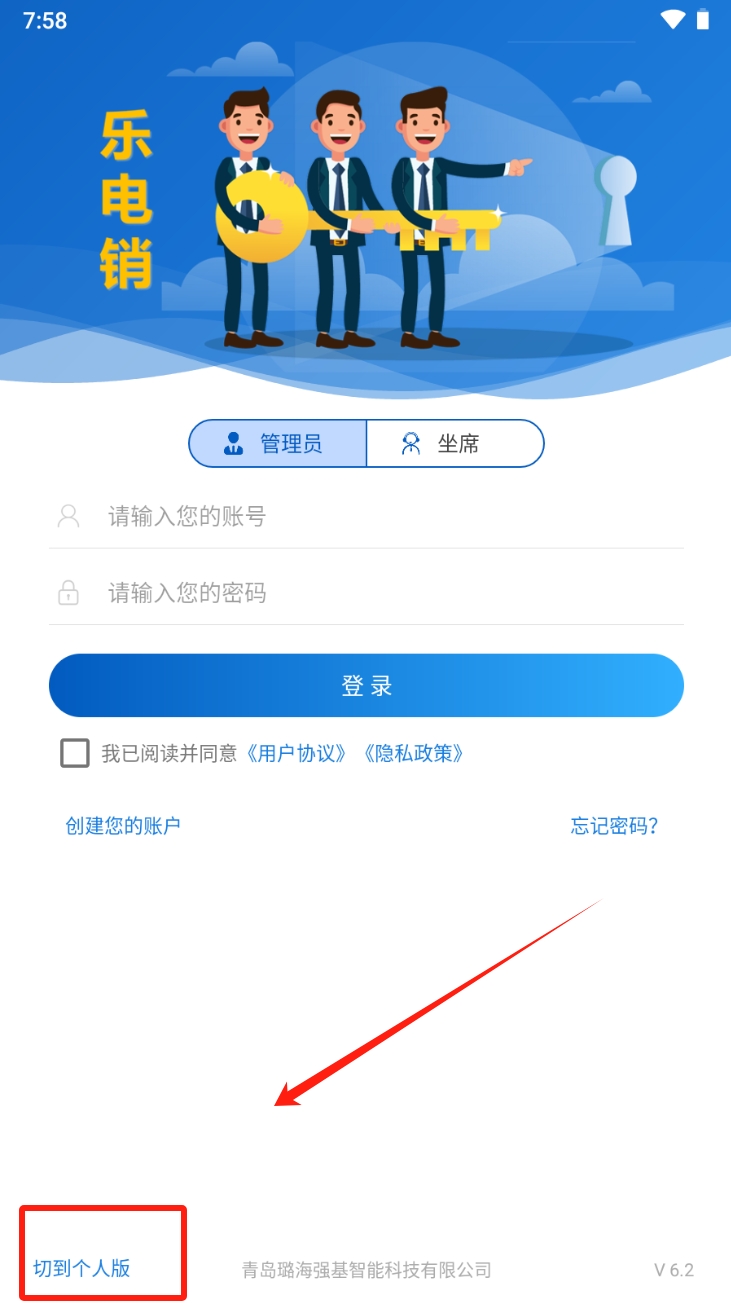Tap the 登录 button
Image resolution: width=731 pixels, height=1303 pixels.
pyautogui.click(x=366, y=686)
